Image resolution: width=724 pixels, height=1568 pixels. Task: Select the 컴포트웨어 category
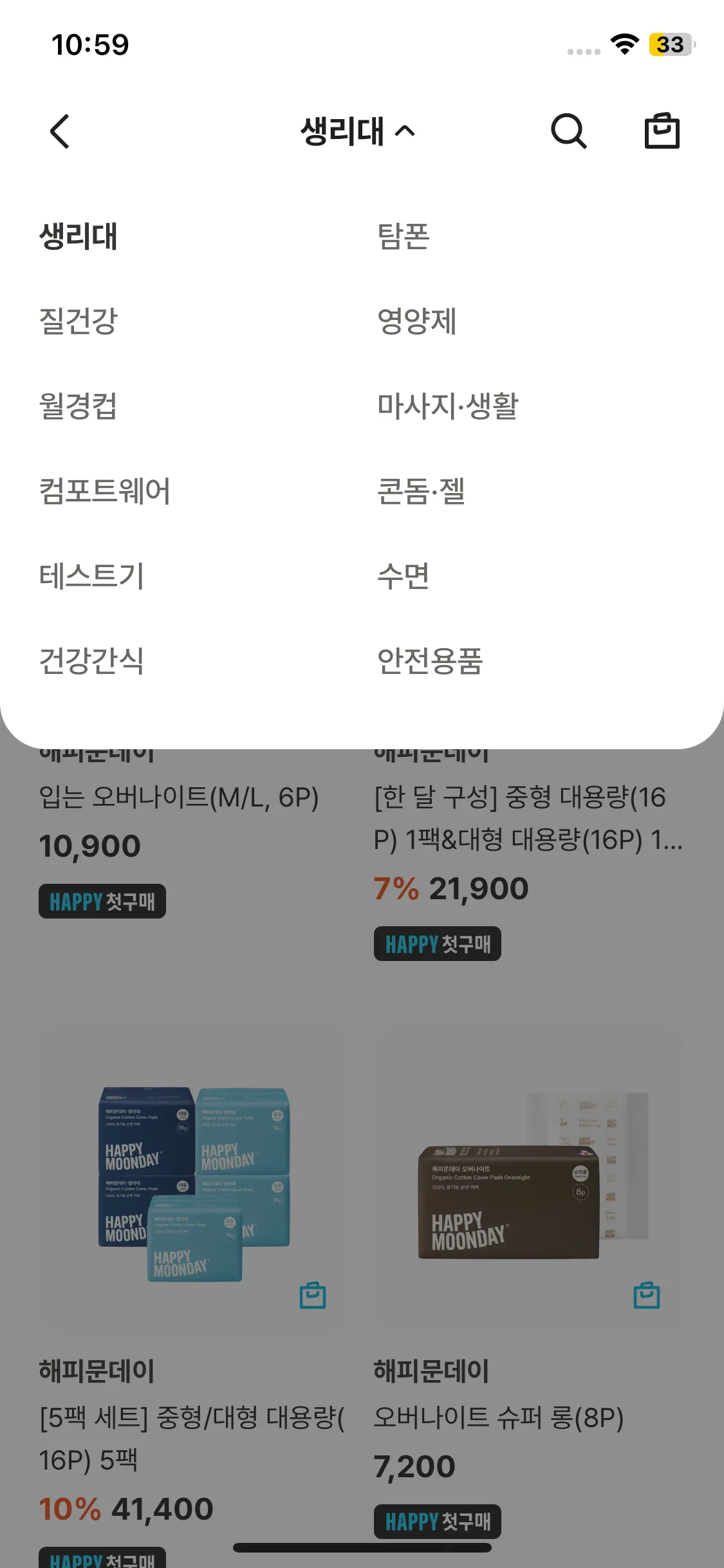tap(105, 490)
